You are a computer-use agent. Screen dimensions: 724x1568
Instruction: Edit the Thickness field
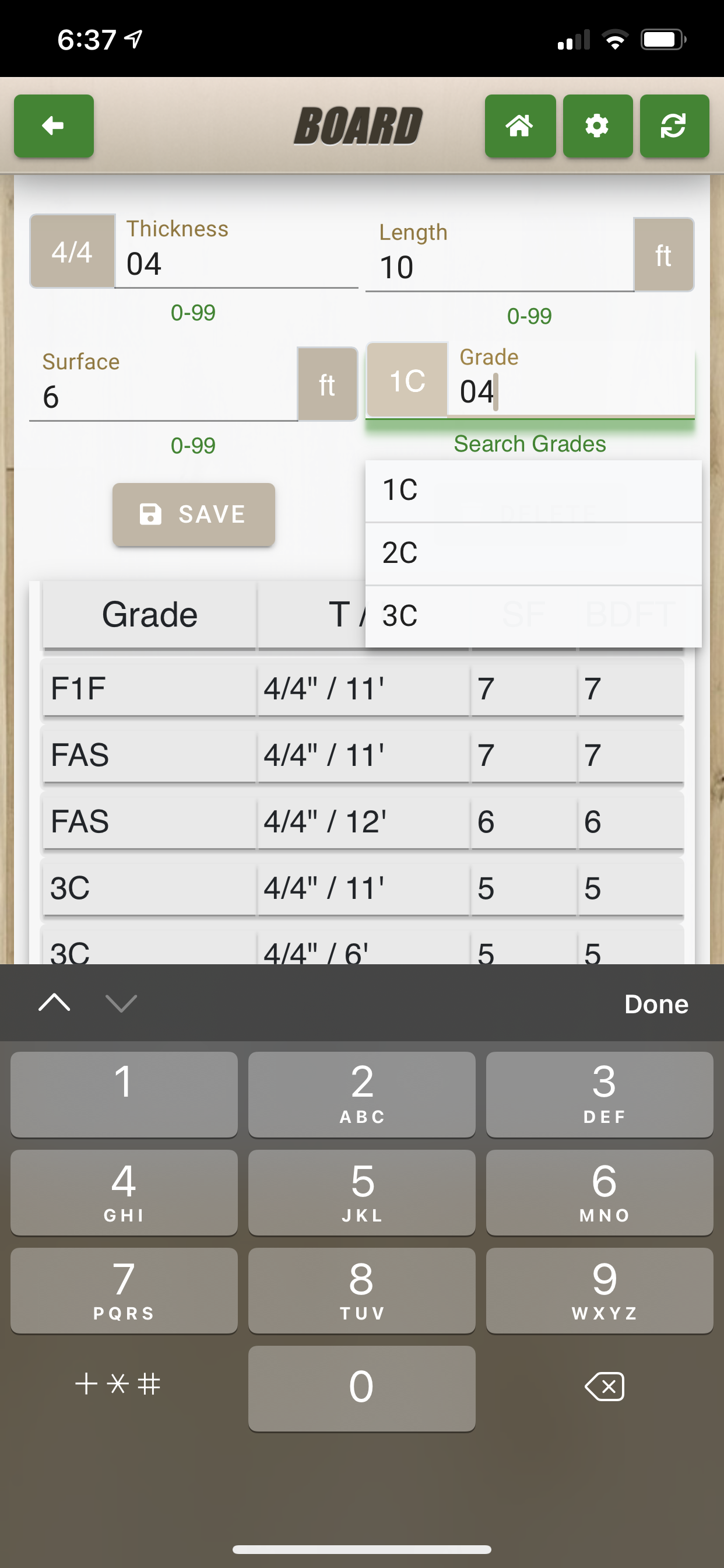click(x=236, y=265)
